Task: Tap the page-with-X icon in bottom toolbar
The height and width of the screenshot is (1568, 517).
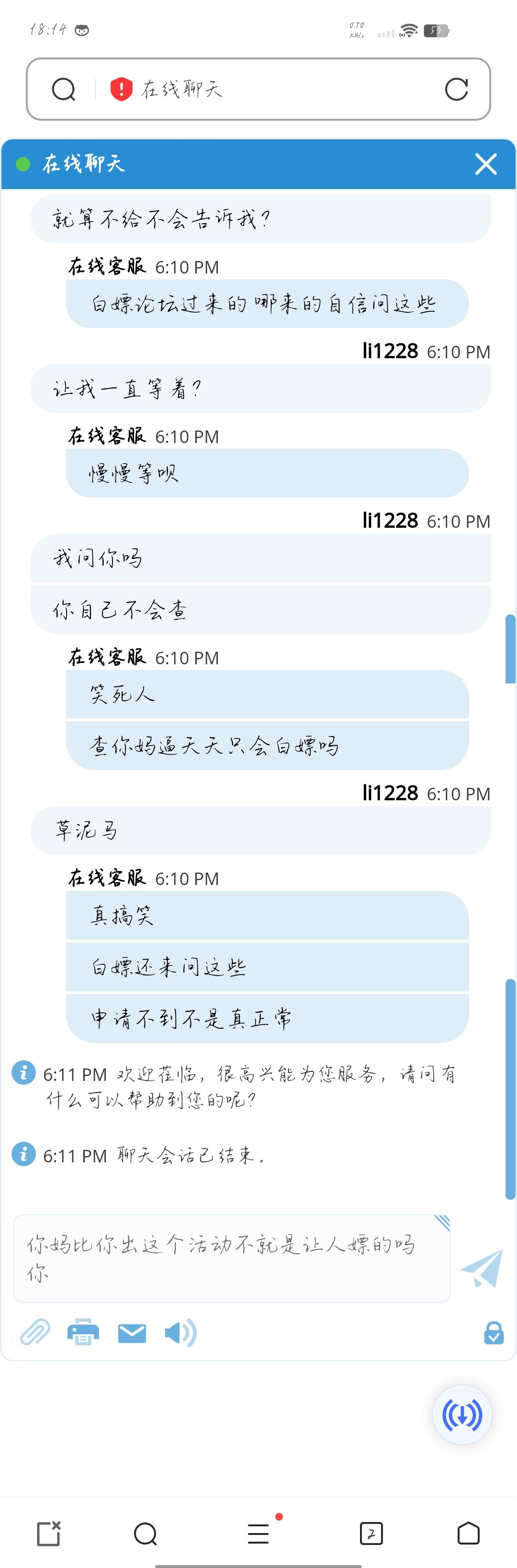Action: [x=49, y=1534]
